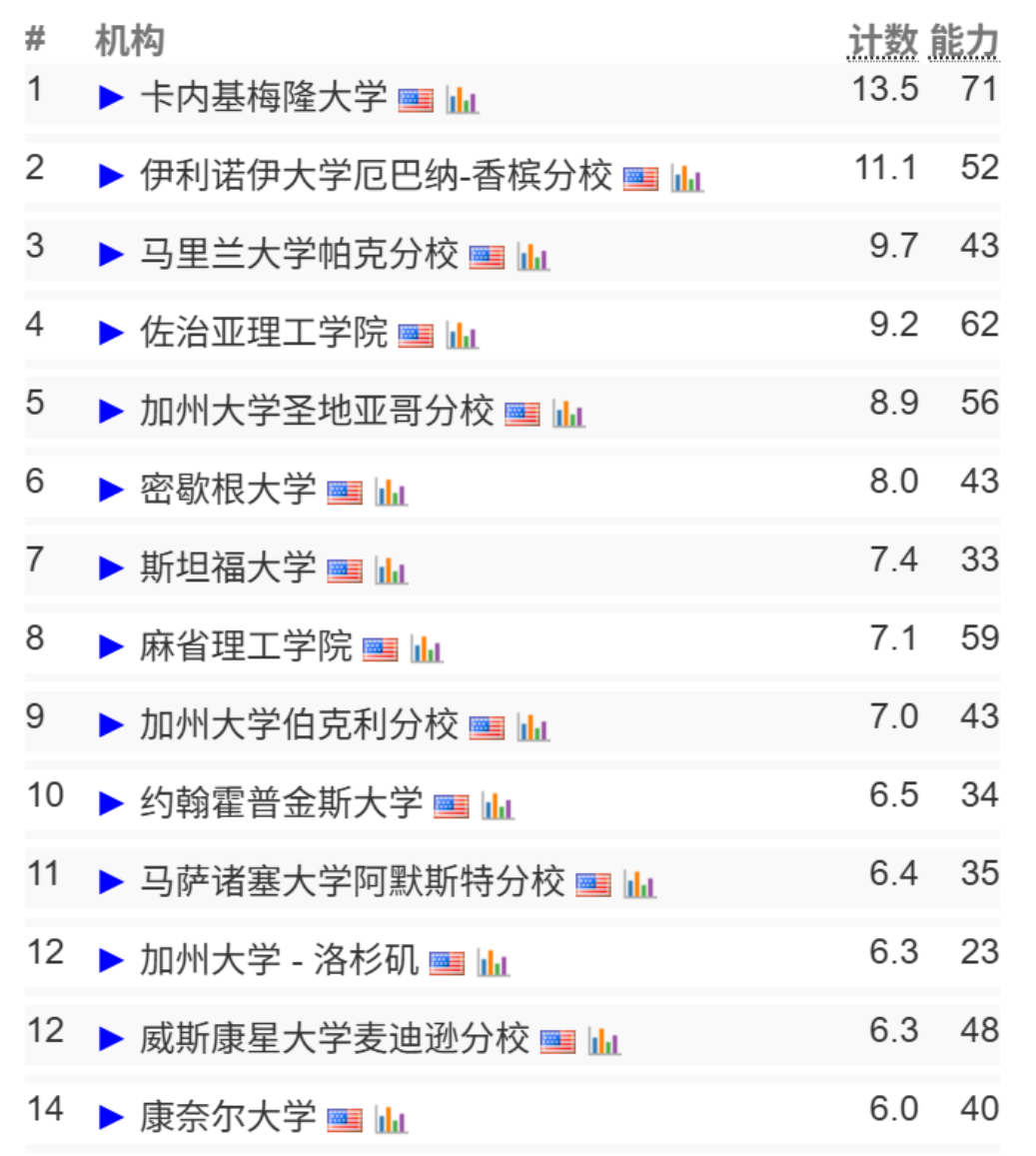Viewport: 1036px width, 1156px height.
Task: Expand the 卡内基梅隆大学 faculty list
Action: pyautogui.click(x=111, y=98)
